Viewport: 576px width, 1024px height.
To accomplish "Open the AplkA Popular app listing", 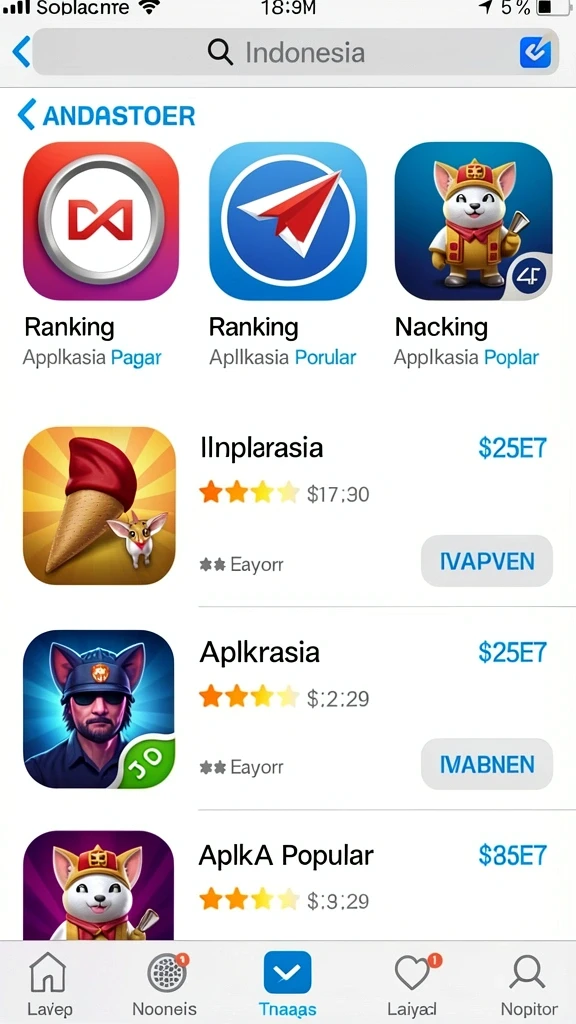I will pos(288,885).
